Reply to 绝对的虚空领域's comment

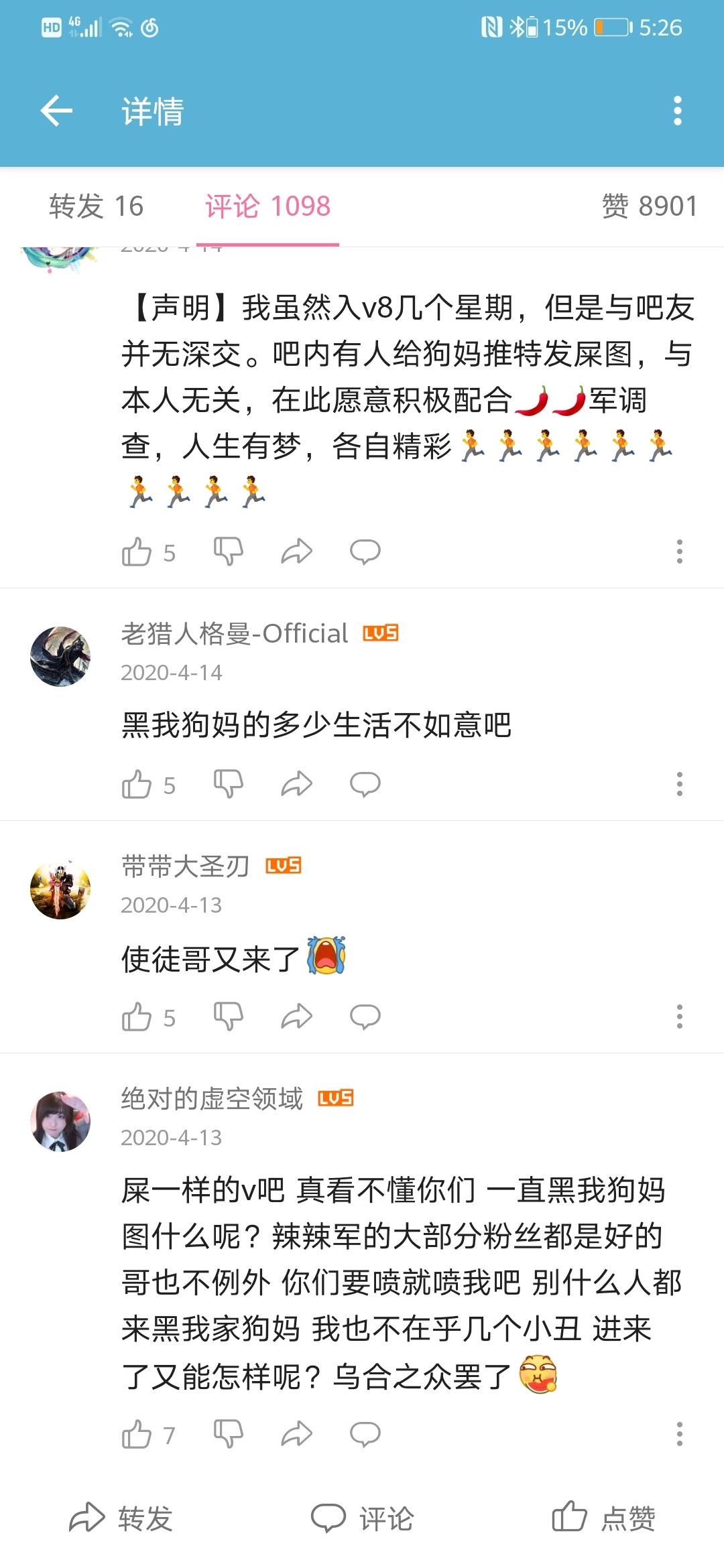click(365, 1435)
